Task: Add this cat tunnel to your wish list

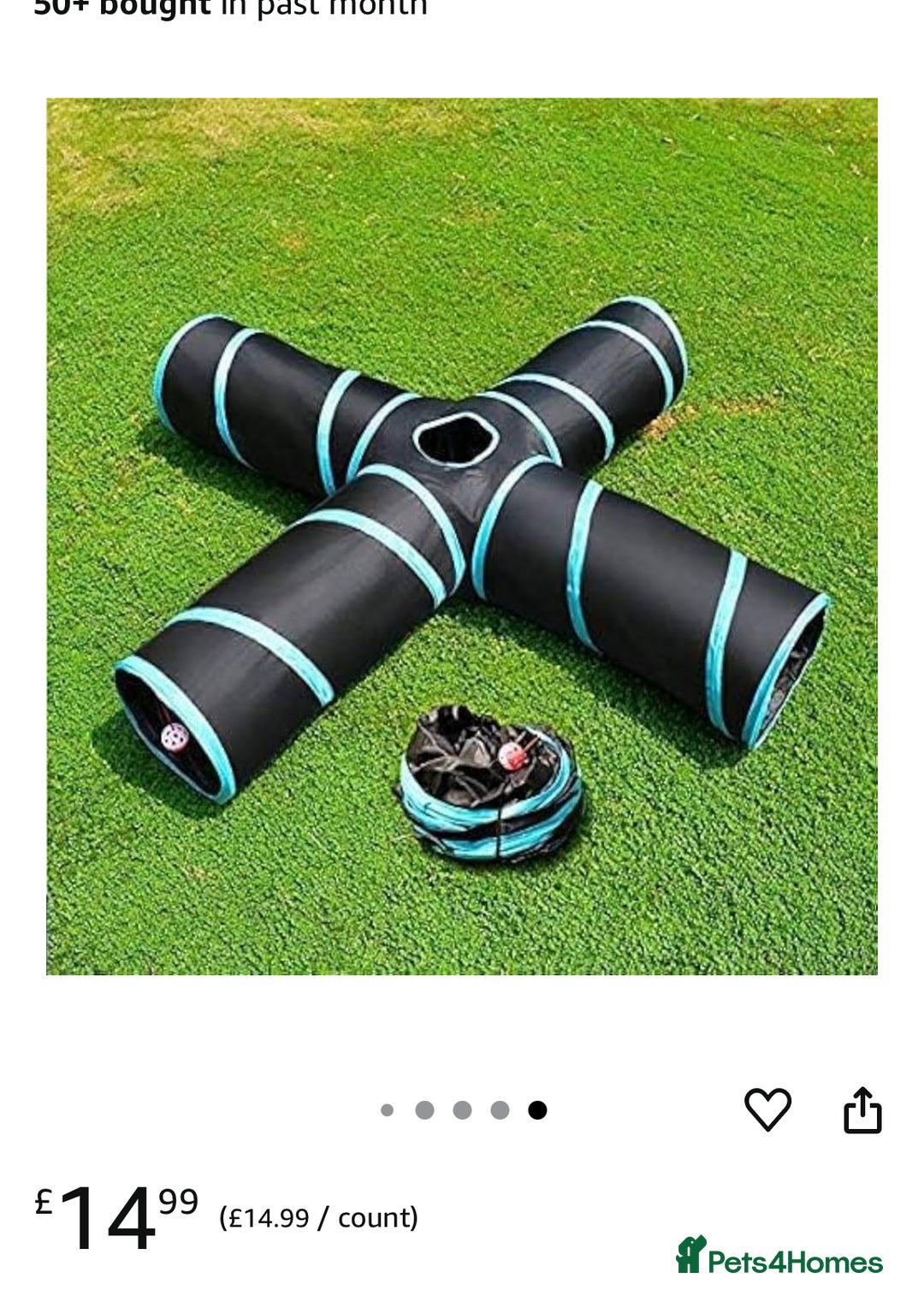Action: pyautogui.click(x=767, y=1109)
